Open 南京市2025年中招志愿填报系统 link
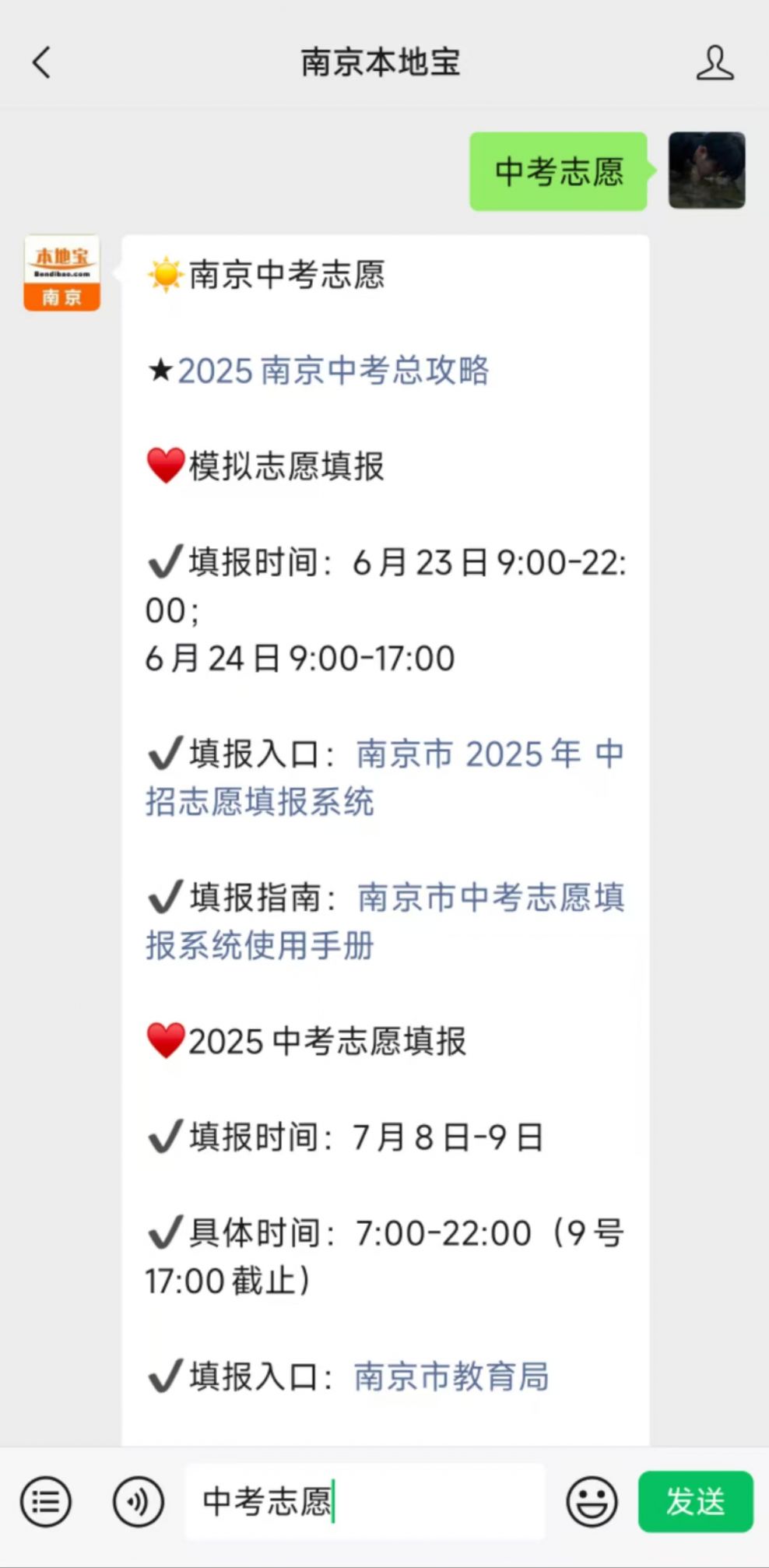Screen dimensions: 769x1568 [x=384, y=778]
